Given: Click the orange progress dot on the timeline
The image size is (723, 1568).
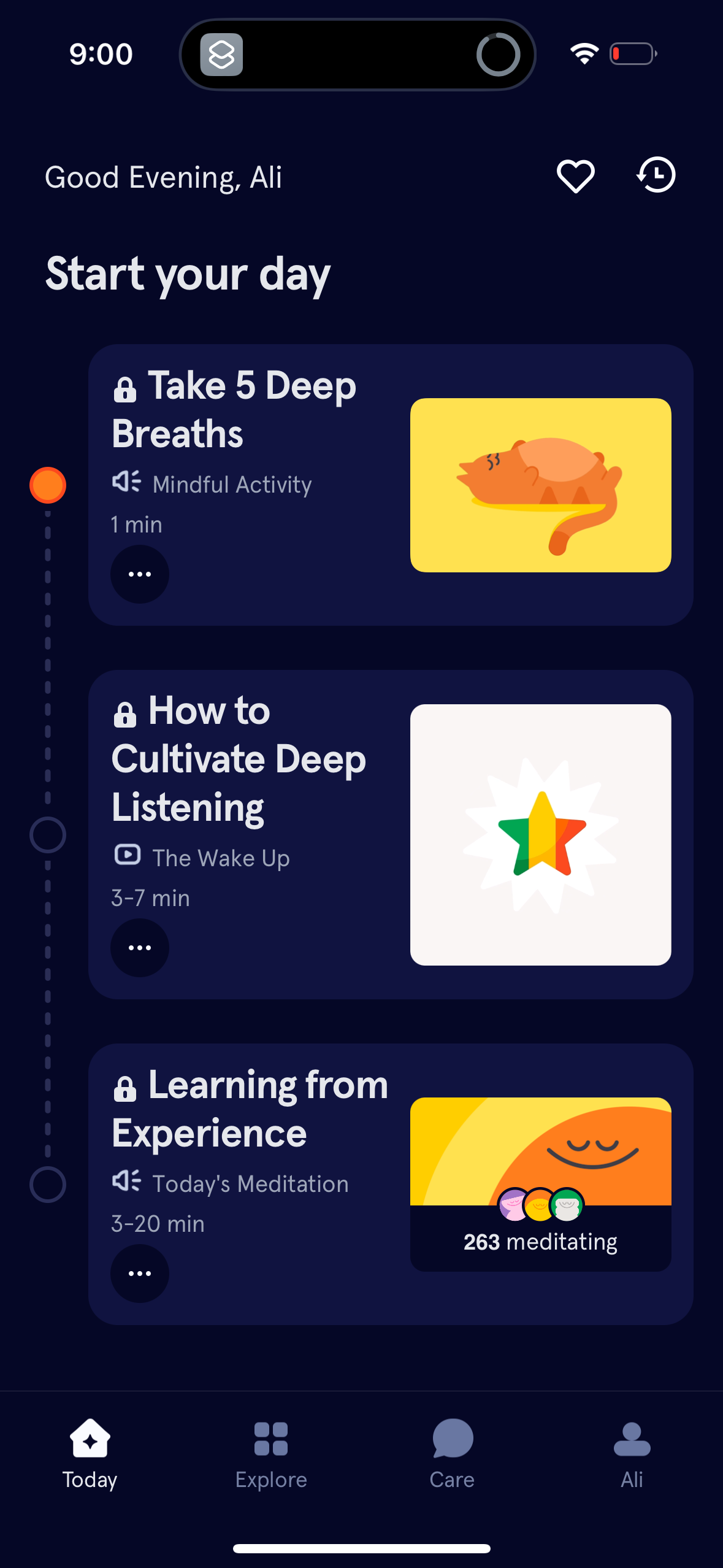Looking at the screenshot, I should coord(47,486).
